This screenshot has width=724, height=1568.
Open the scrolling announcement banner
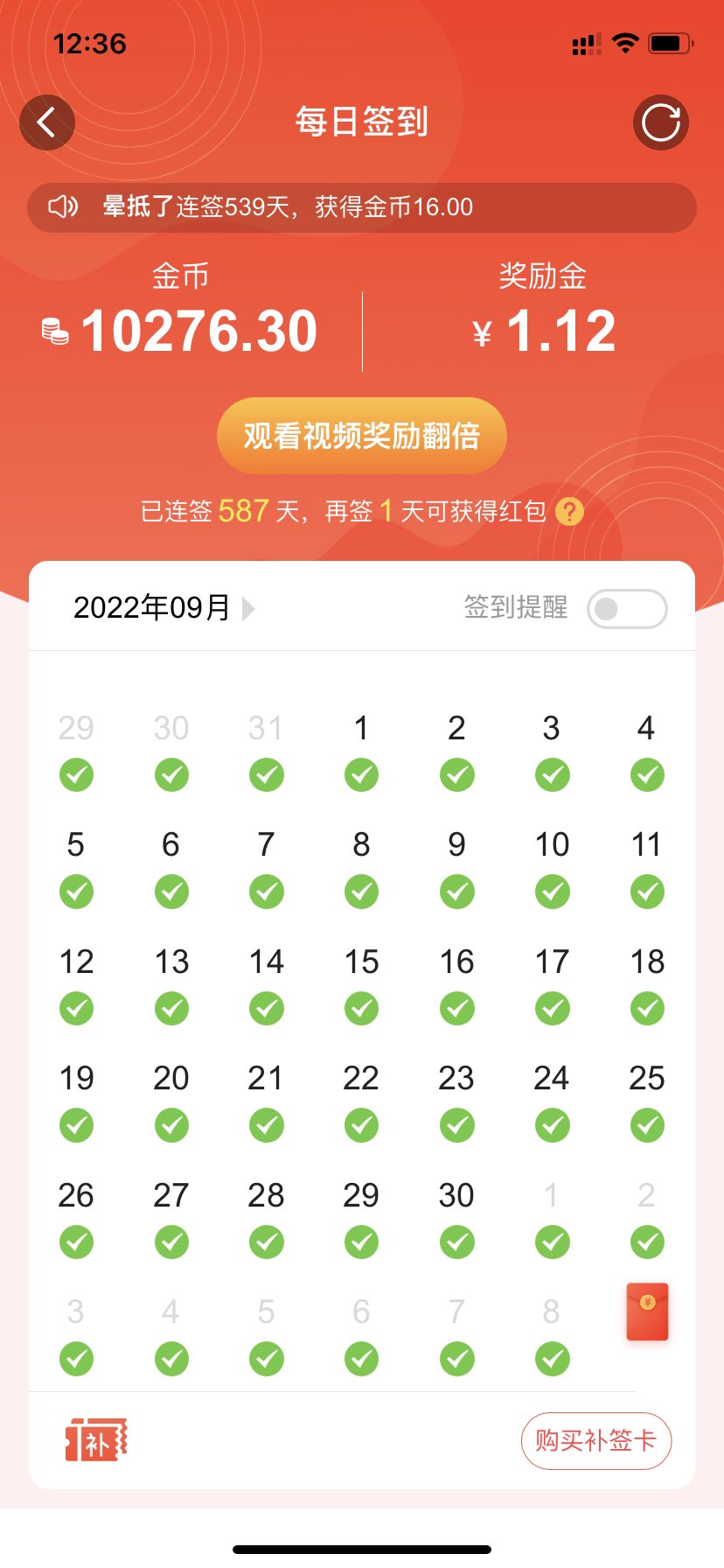[362, 207]
